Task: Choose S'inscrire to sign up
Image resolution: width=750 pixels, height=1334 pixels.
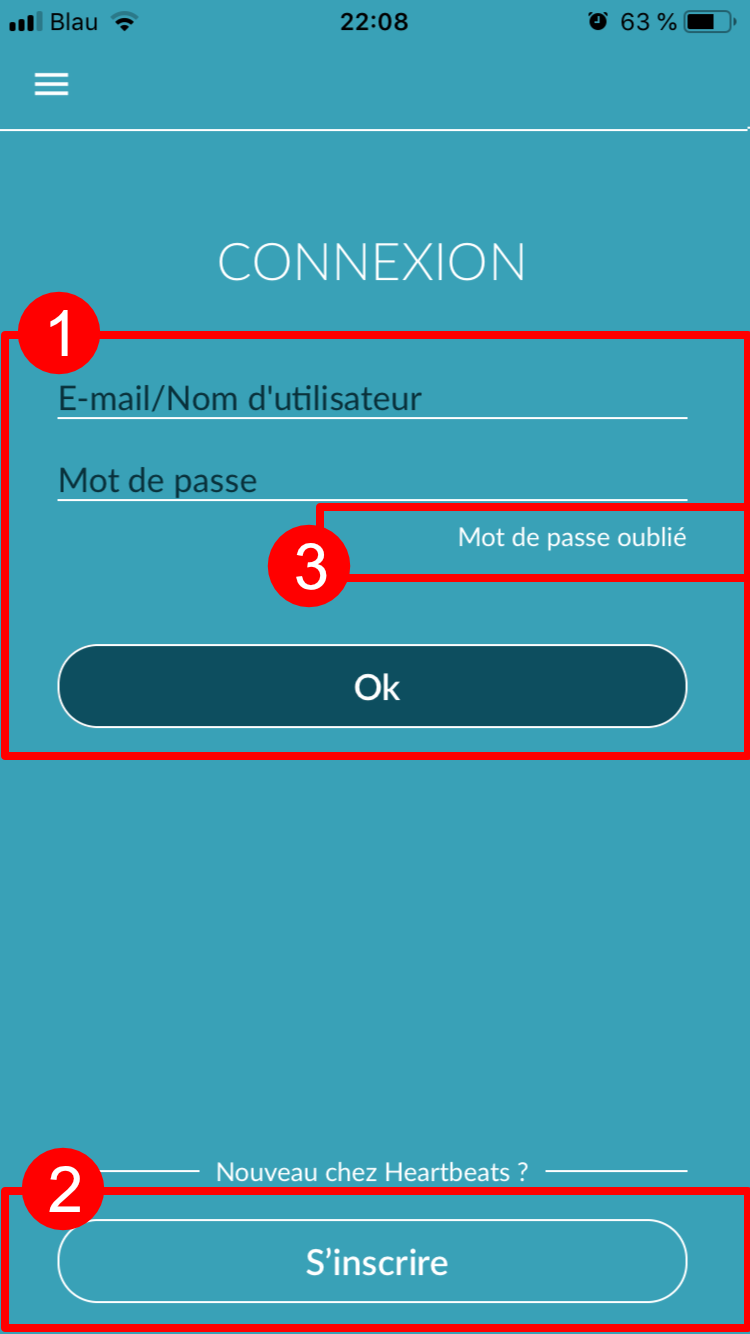Action: pyautogui.click(x=372, y=1261)
